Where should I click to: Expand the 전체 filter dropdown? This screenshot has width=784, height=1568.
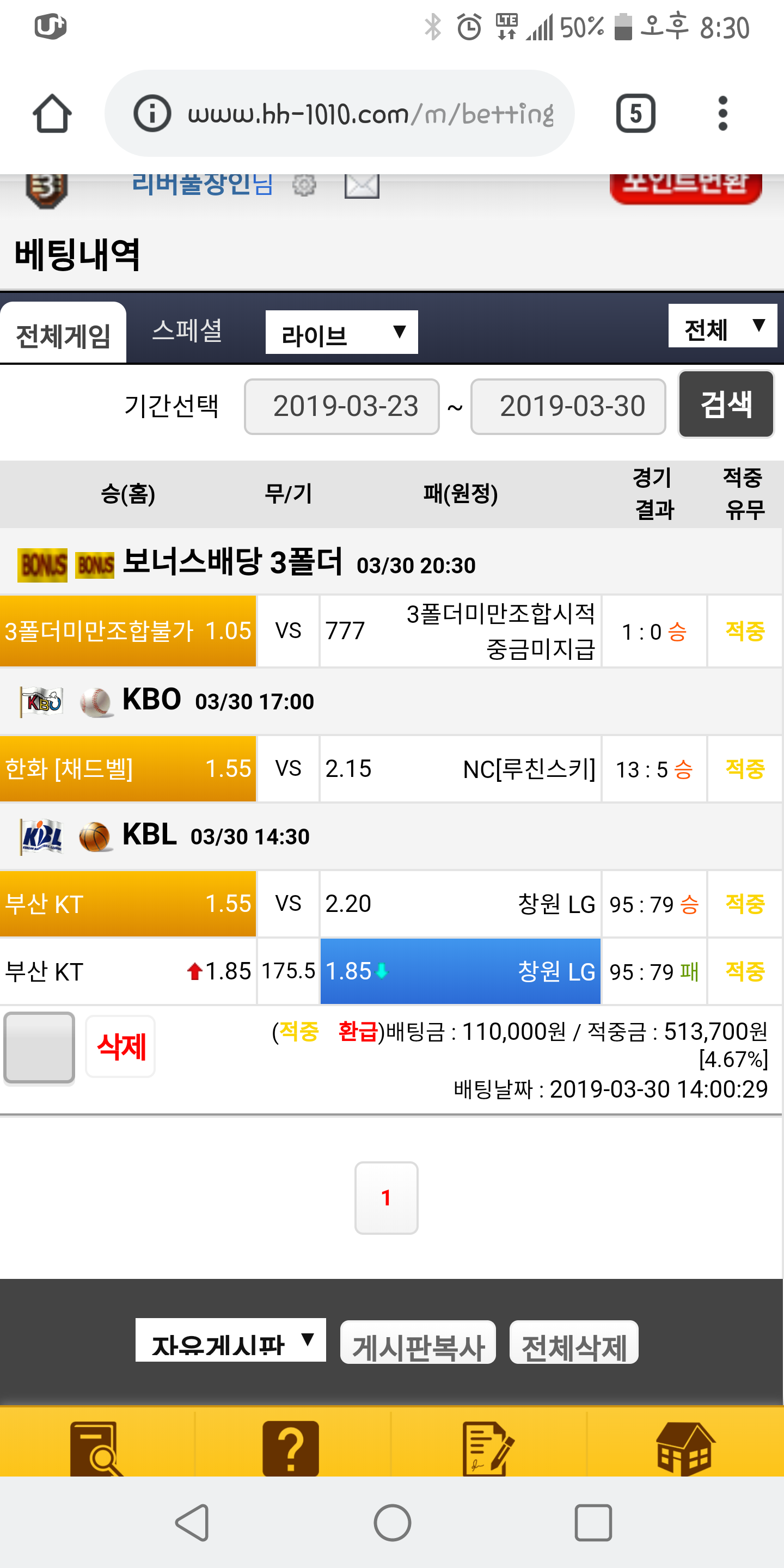pos(722,327)
